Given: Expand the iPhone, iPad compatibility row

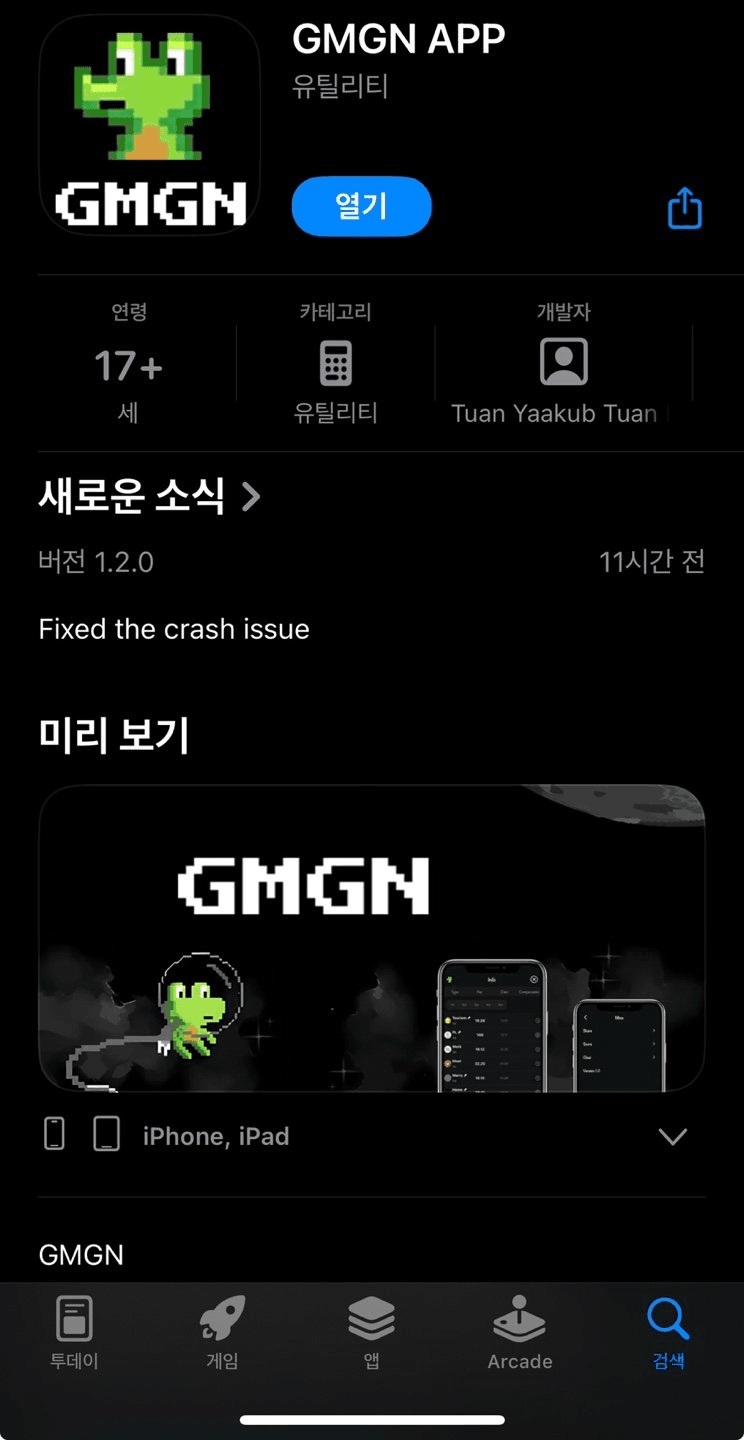Looking at the screenshot, I should coord(672,1136).
